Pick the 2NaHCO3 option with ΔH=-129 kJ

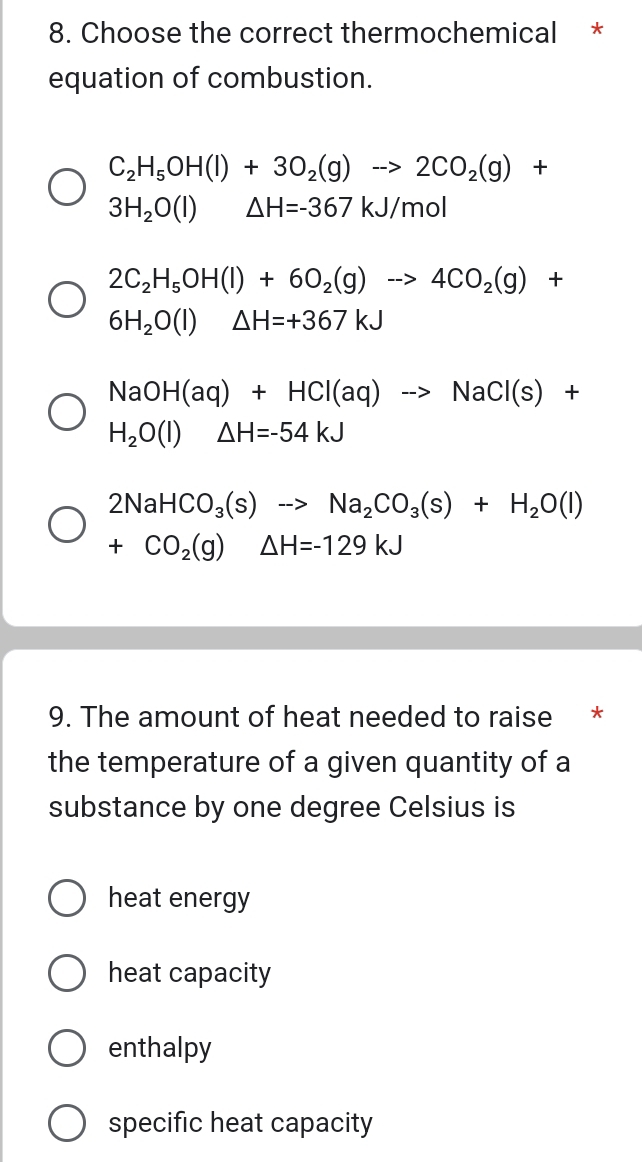(x=68, y=524)
